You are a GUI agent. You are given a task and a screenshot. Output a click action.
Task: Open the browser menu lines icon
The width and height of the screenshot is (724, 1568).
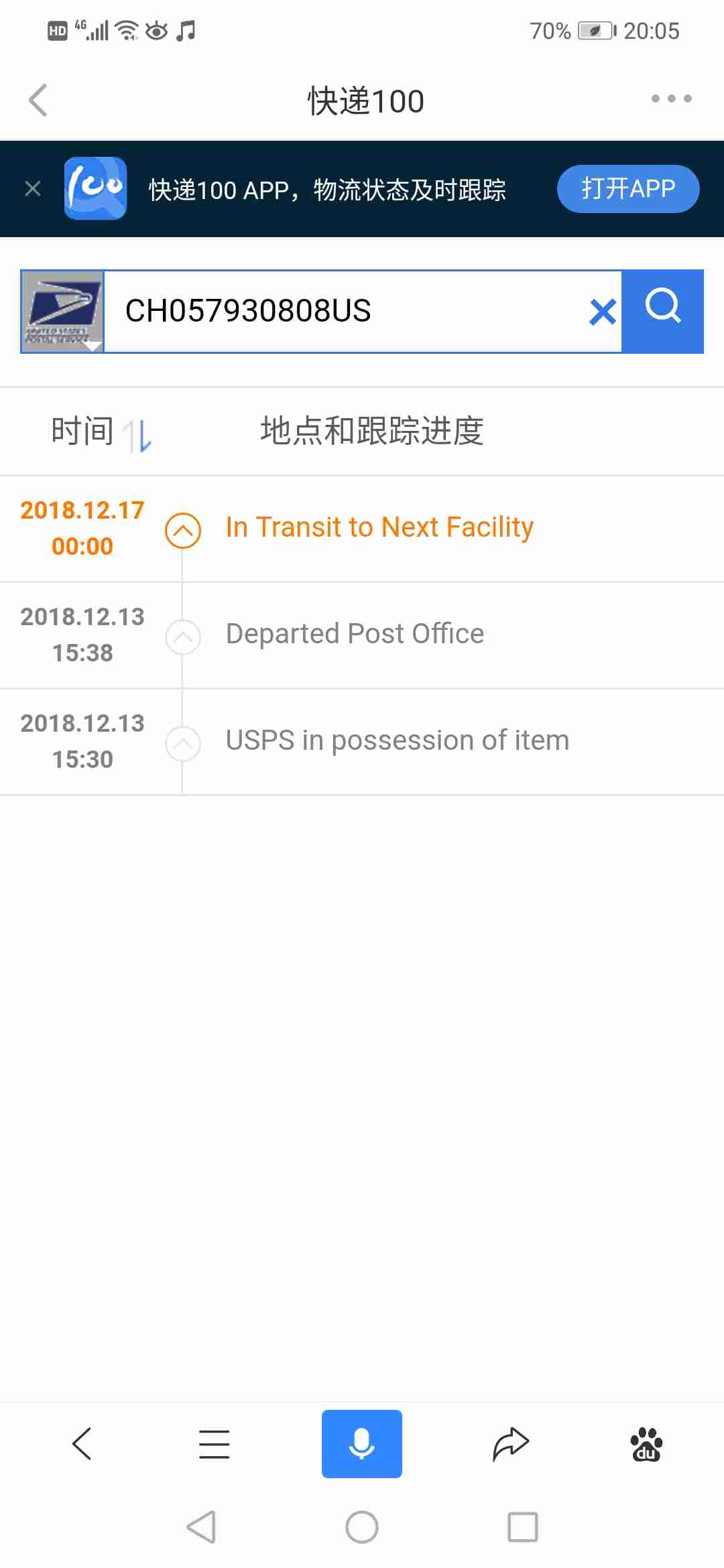pyautogui.click(x=215, y=1444)
